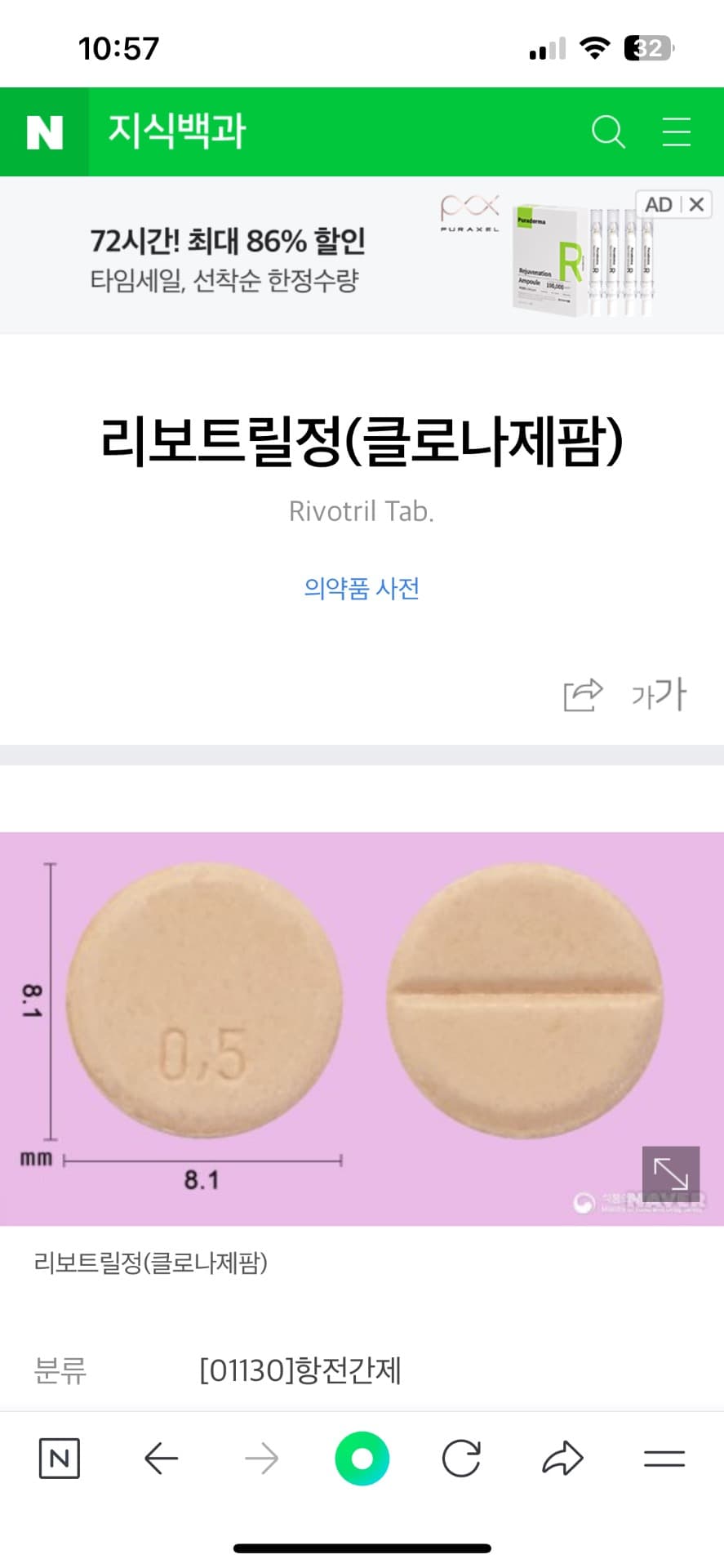Open the 의약품 사전 link
The height and width of the screenshot is (1568, 724).
click(362, 588)
